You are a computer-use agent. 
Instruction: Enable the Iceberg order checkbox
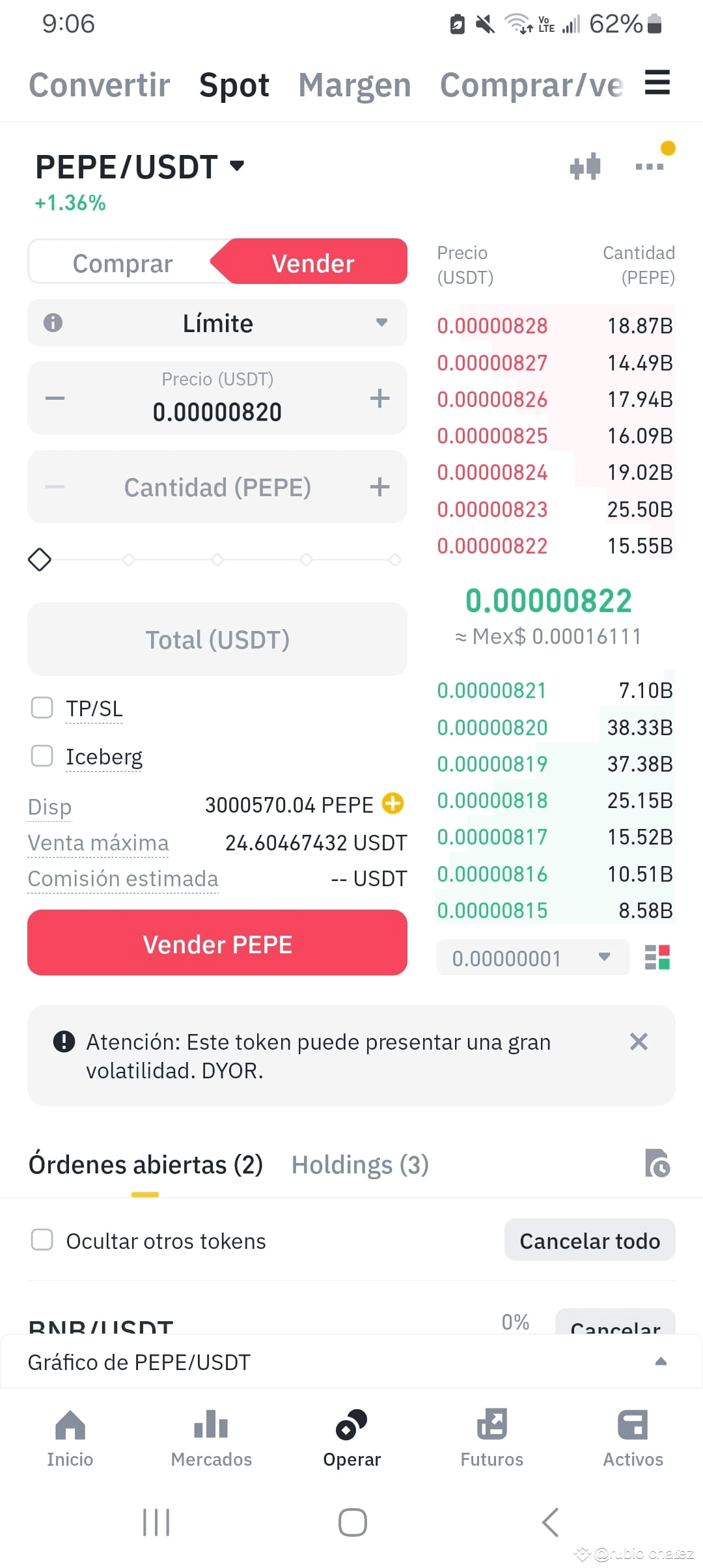[42, 756]
